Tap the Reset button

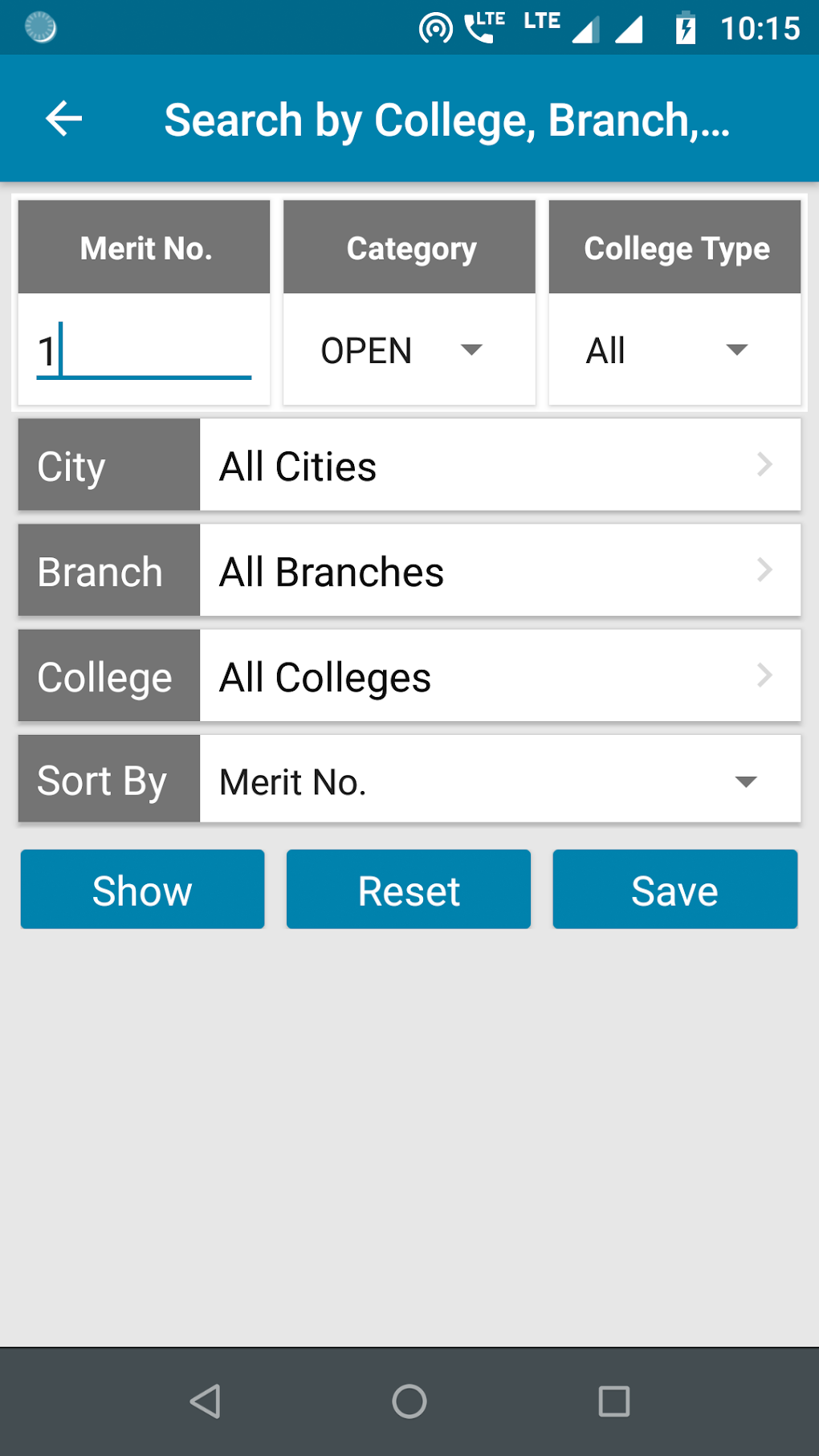click(408, 889)
